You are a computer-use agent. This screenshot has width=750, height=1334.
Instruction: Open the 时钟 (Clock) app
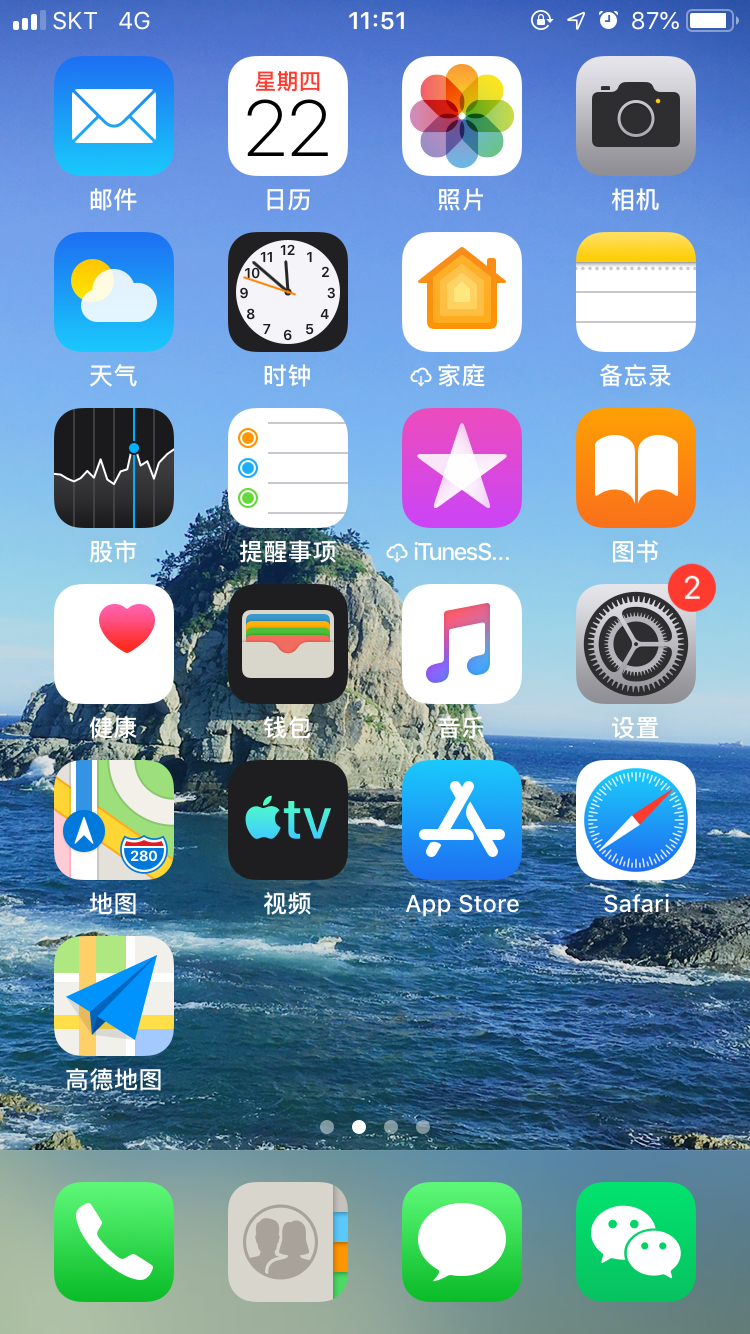click(x=287, y=292)
